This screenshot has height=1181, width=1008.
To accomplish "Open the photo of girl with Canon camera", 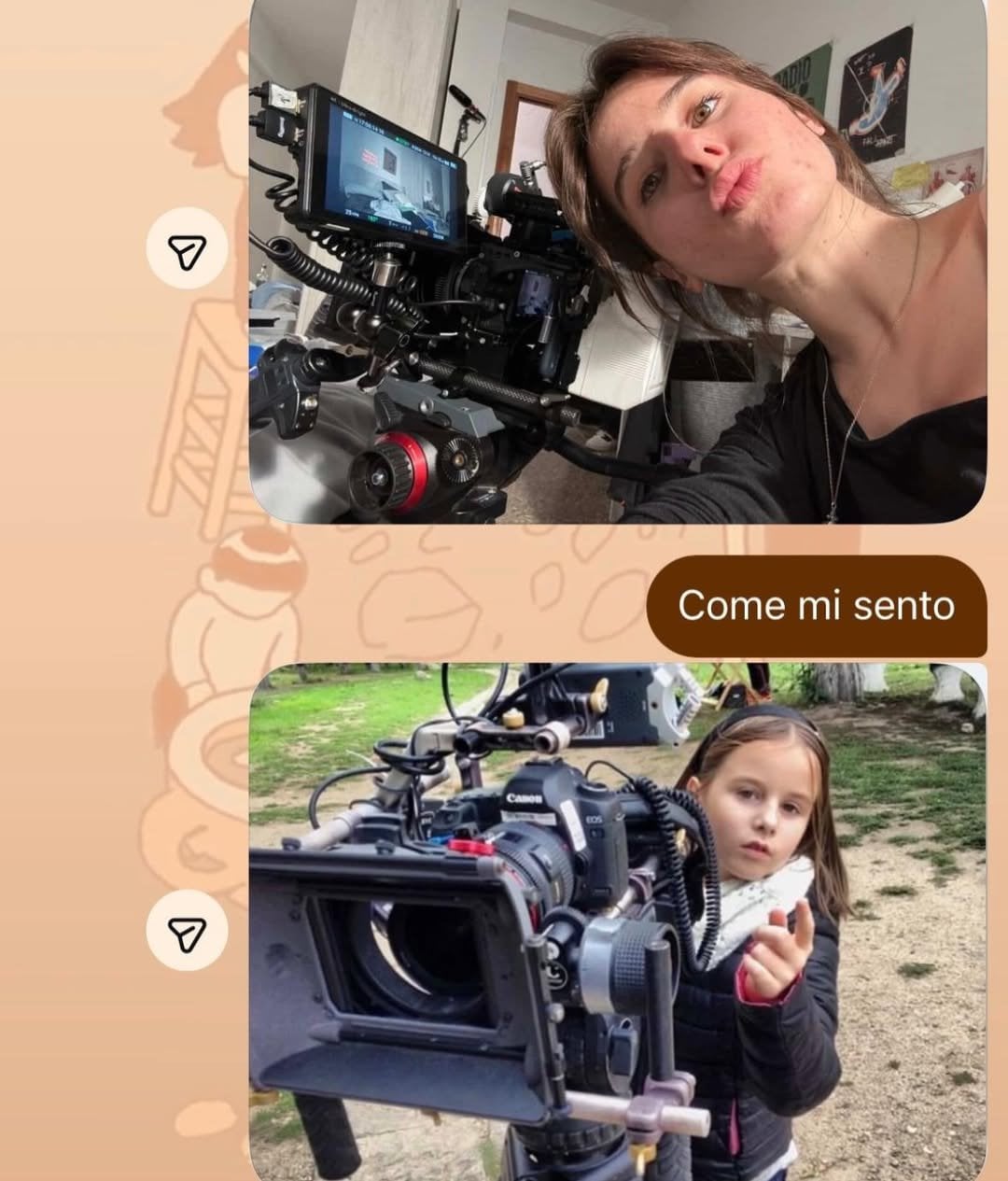I will 617,920.
